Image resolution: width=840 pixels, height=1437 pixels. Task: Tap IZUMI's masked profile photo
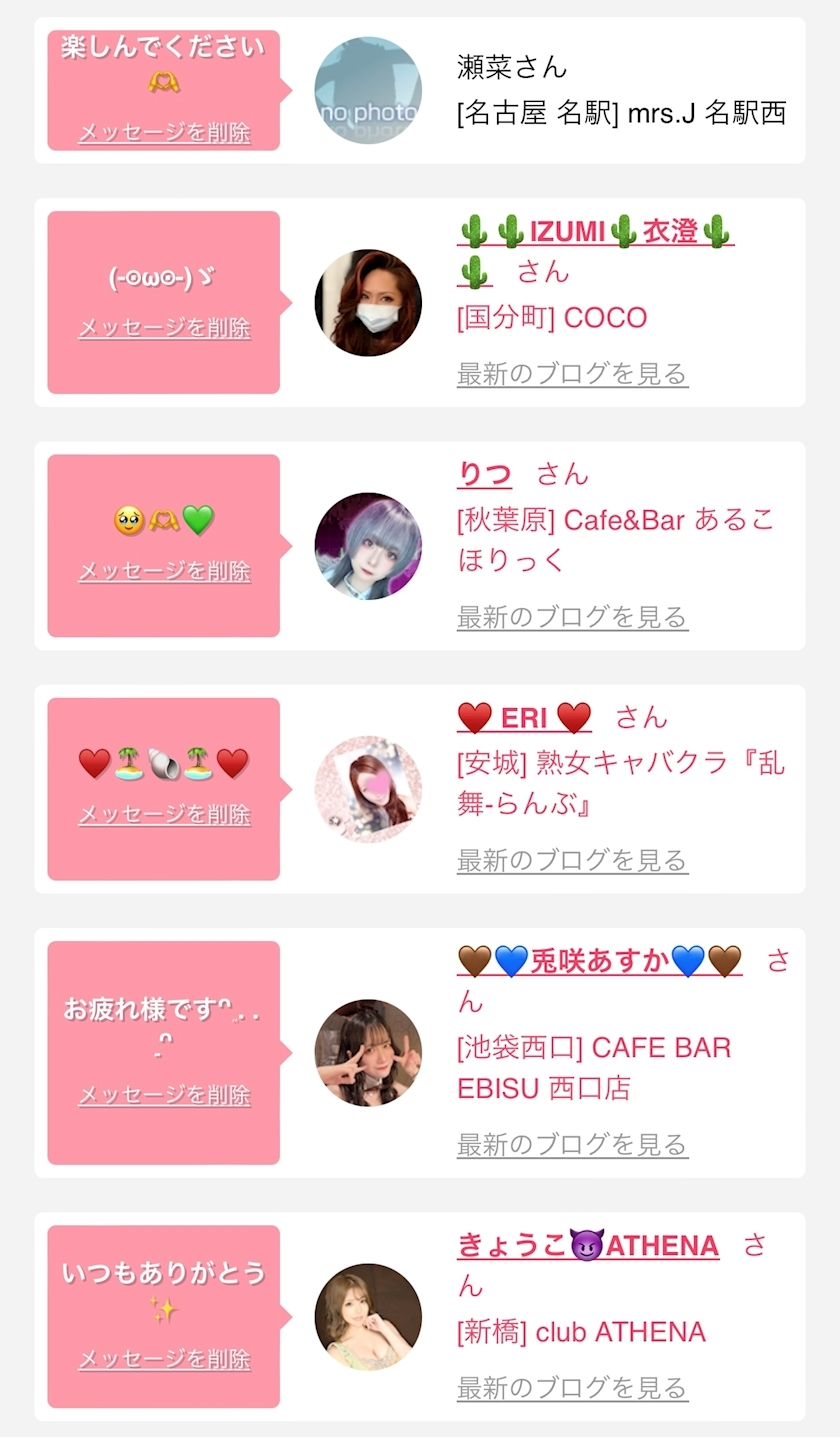(368, 303)
